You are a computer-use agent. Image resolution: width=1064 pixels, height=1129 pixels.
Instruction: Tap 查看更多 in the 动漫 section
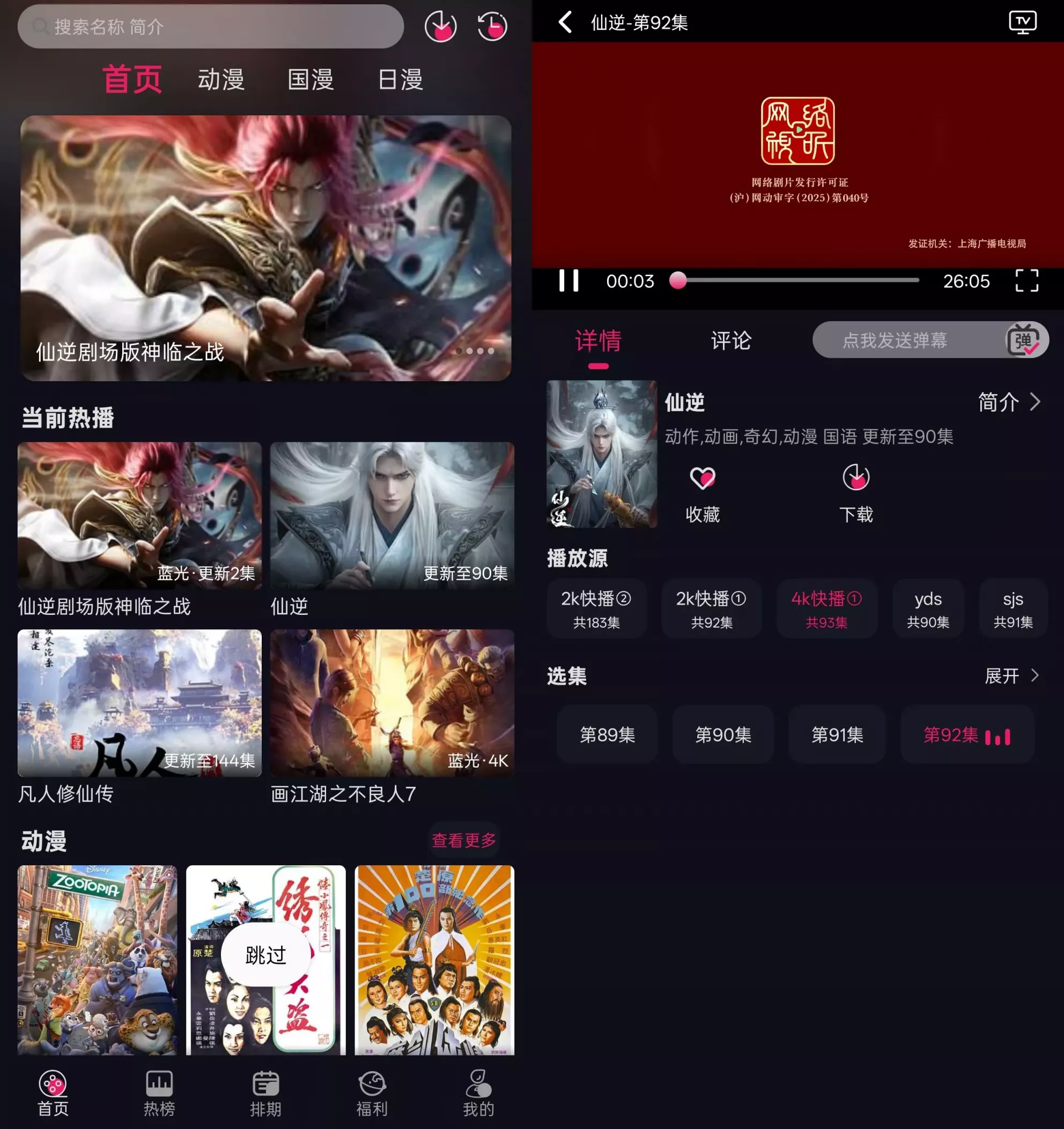(463, 840)
